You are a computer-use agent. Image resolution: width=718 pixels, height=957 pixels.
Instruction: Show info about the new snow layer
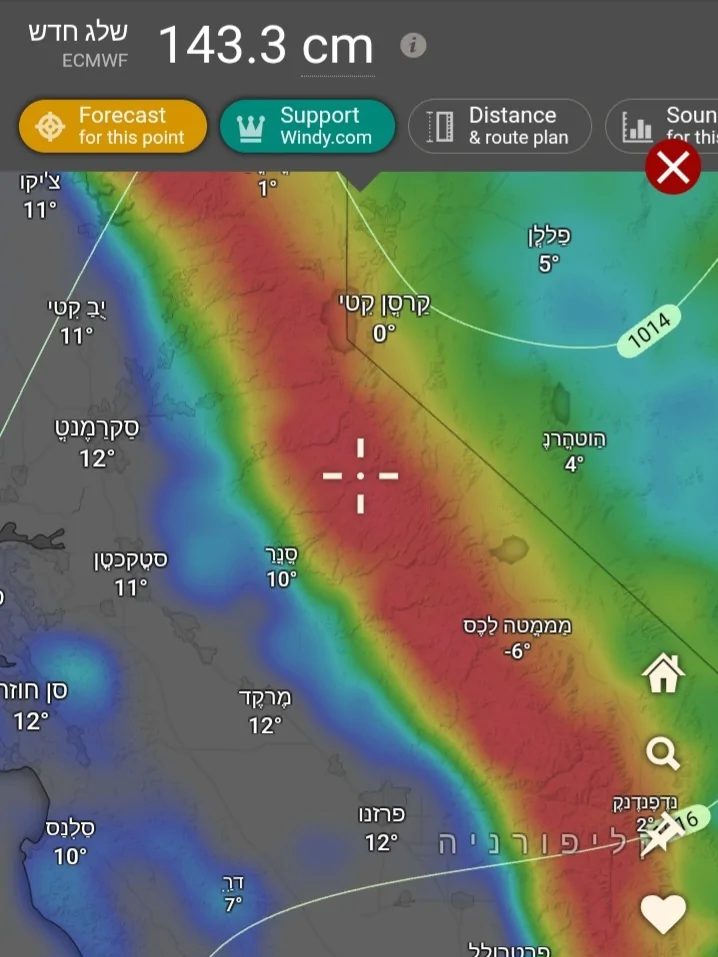coord(413,46)
